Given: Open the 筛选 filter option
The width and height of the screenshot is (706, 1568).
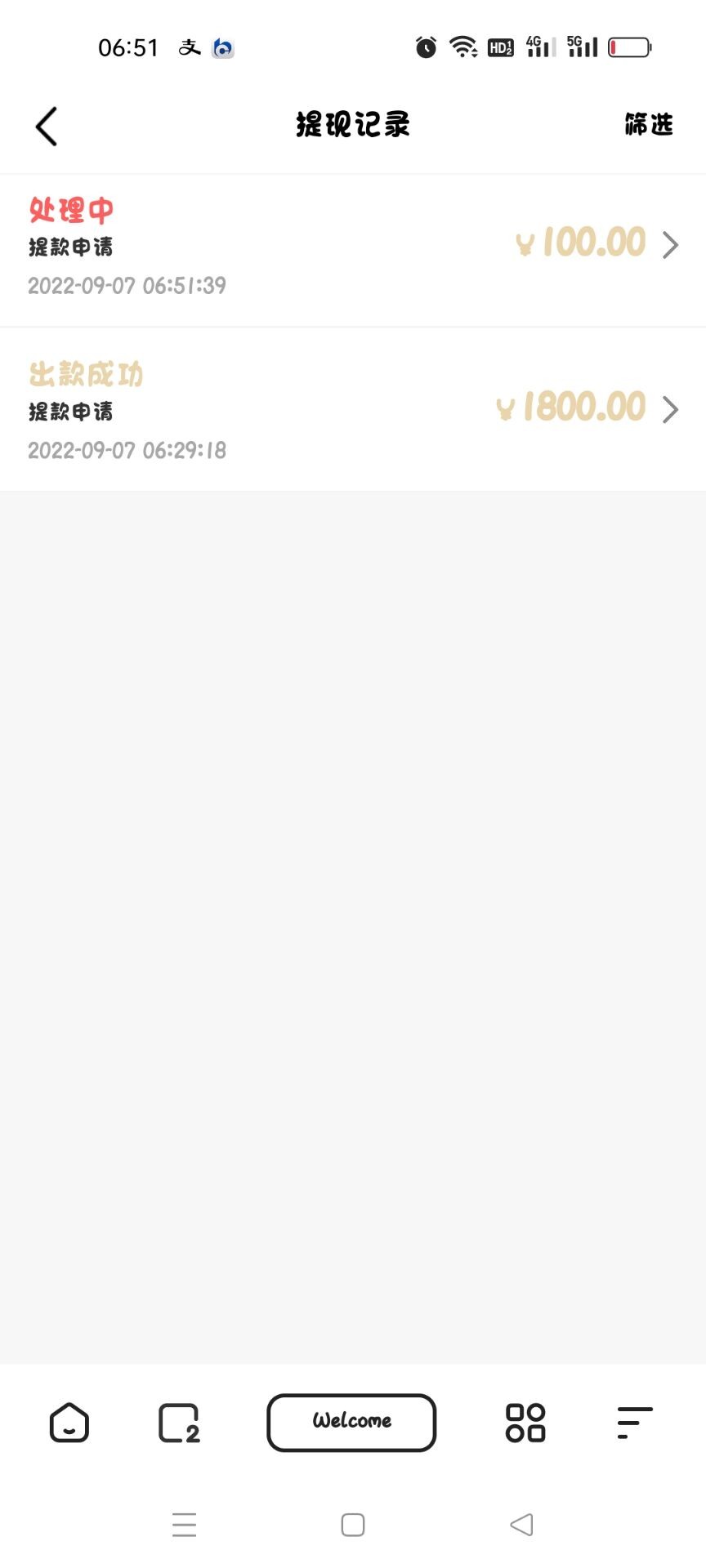Looking at the screenshot, I should click(648, 125).
